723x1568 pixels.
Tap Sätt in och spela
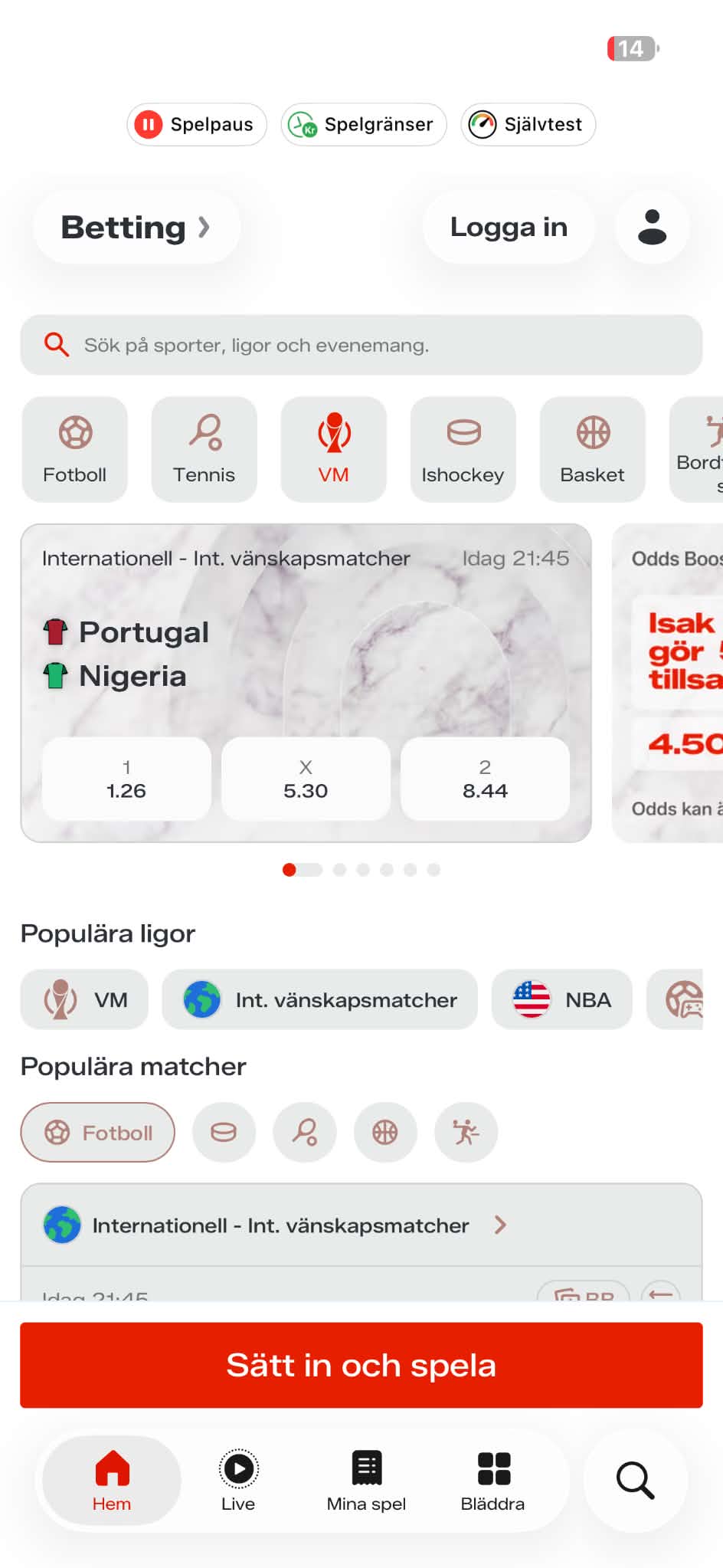361,1365
